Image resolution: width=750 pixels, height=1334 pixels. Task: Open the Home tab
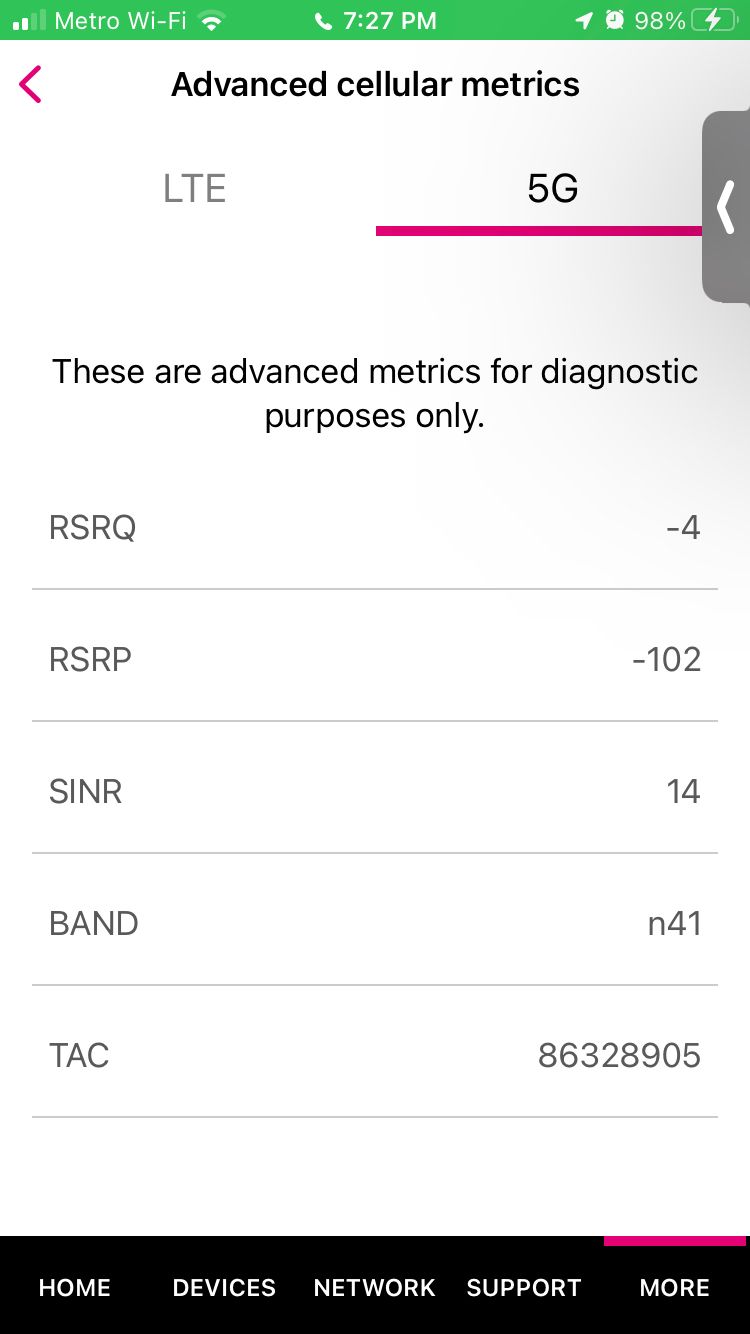(x=75, y=1287)
